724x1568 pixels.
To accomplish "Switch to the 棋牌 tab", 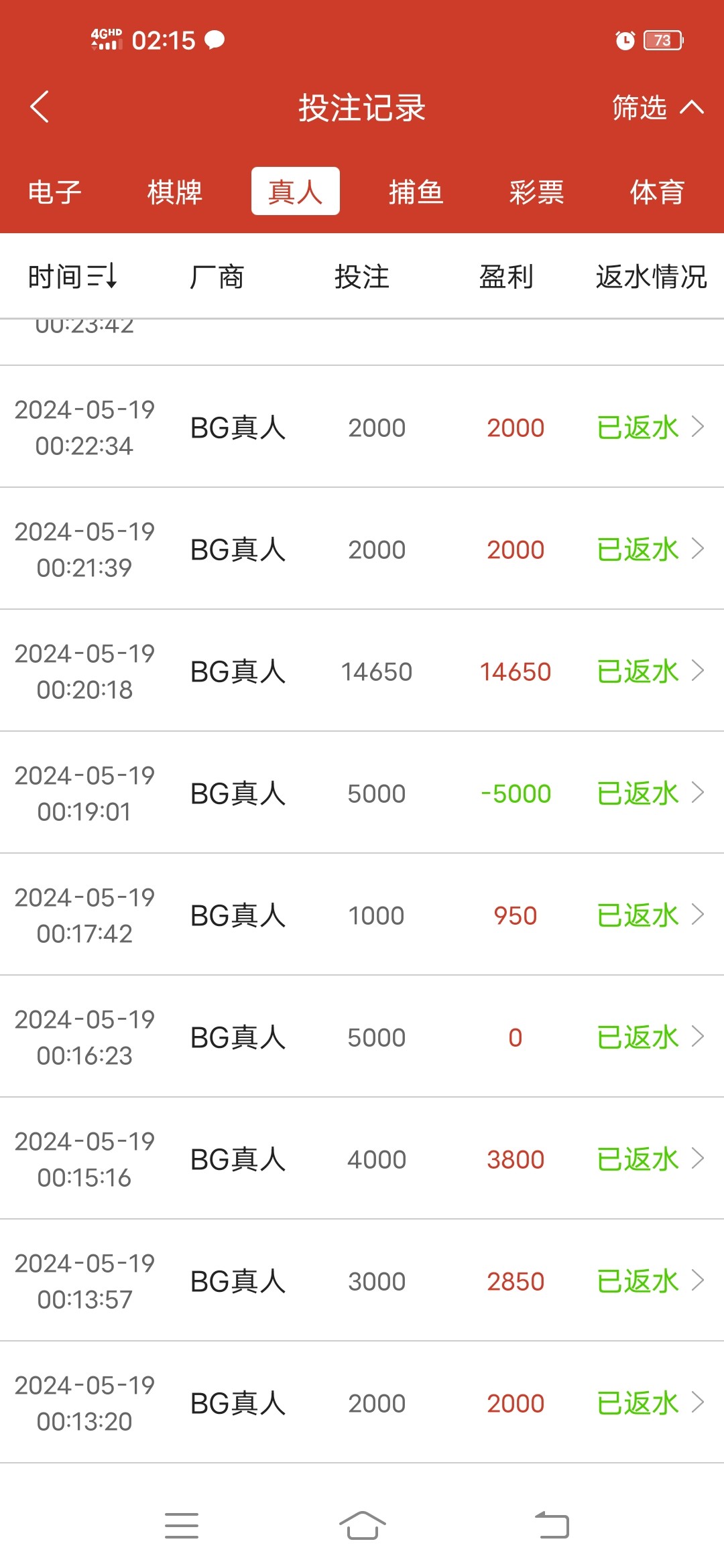I will tap(174, 192).
